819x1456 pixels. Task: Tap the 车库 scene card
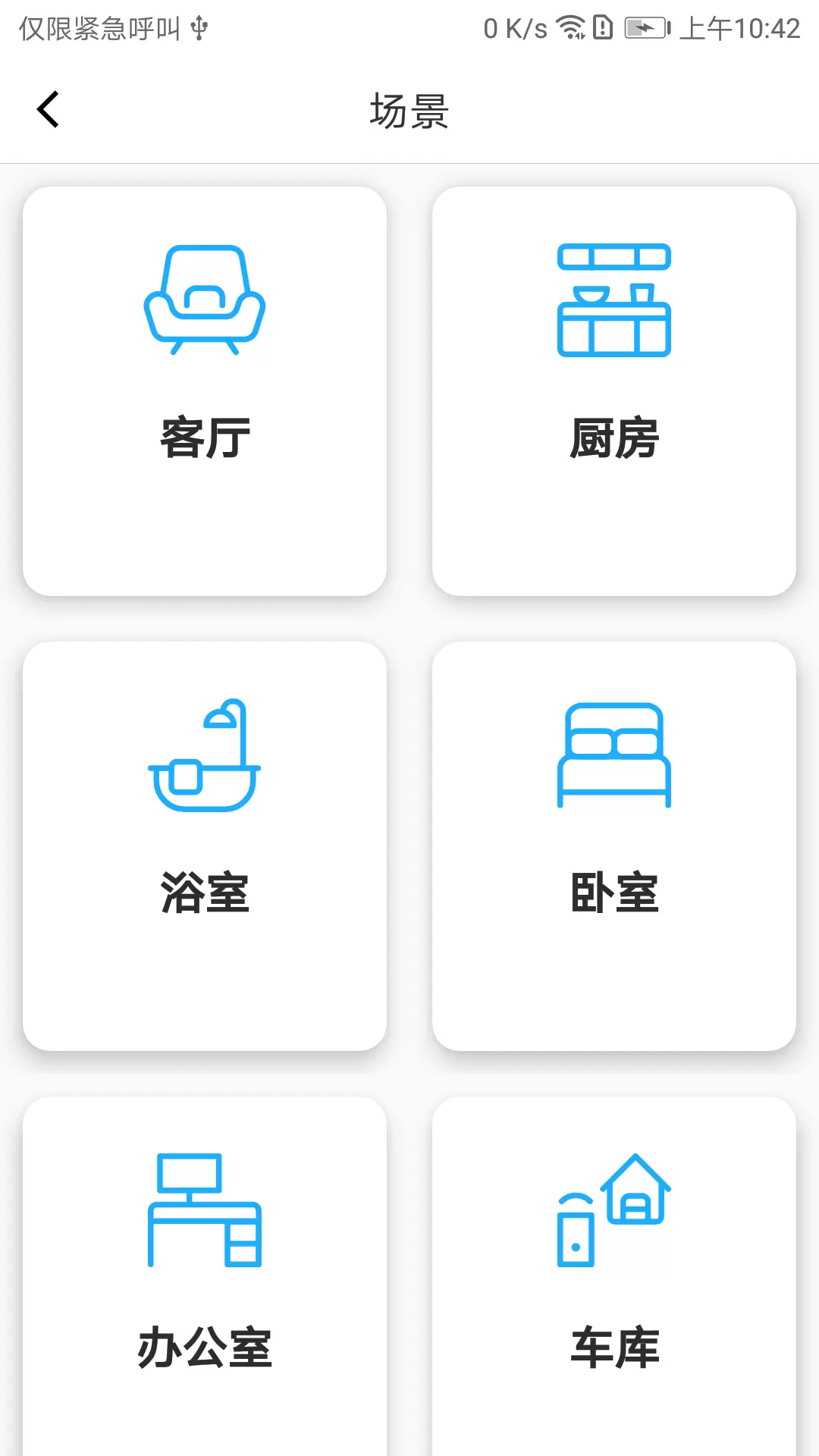pos(614,1276)
